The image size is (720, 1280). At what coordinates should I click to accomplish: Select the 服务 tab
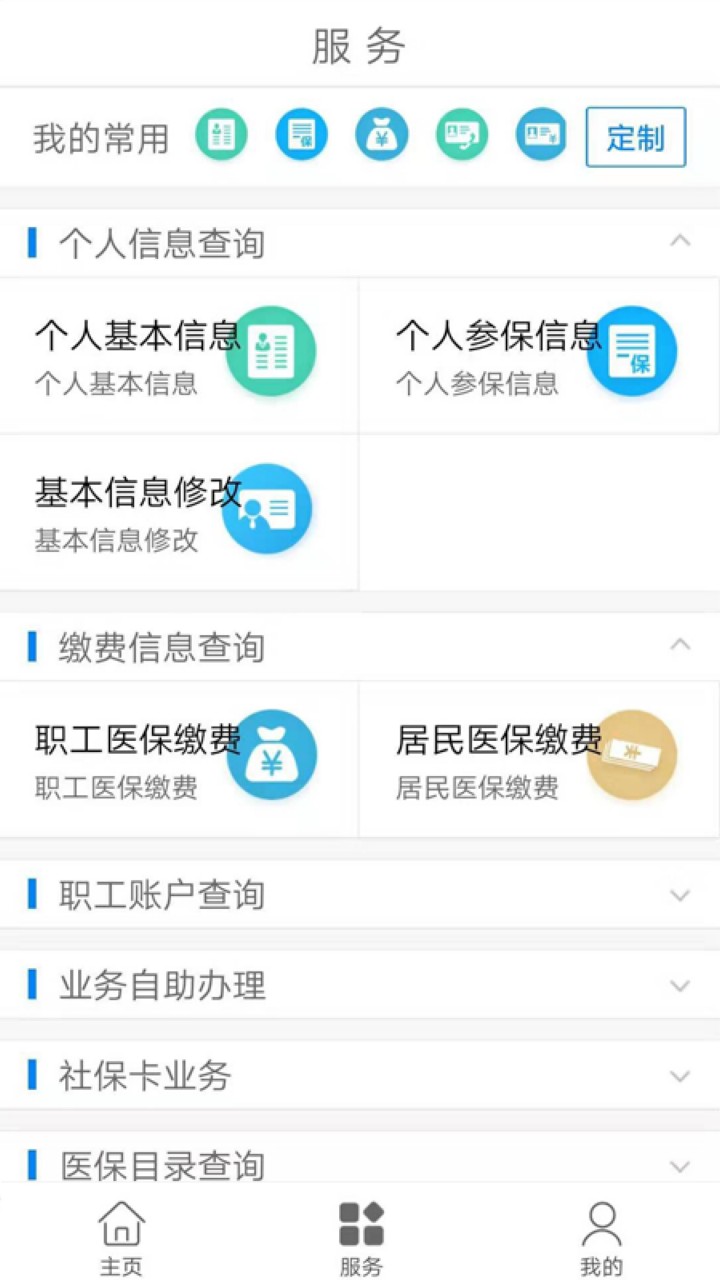coord(361,1238)
